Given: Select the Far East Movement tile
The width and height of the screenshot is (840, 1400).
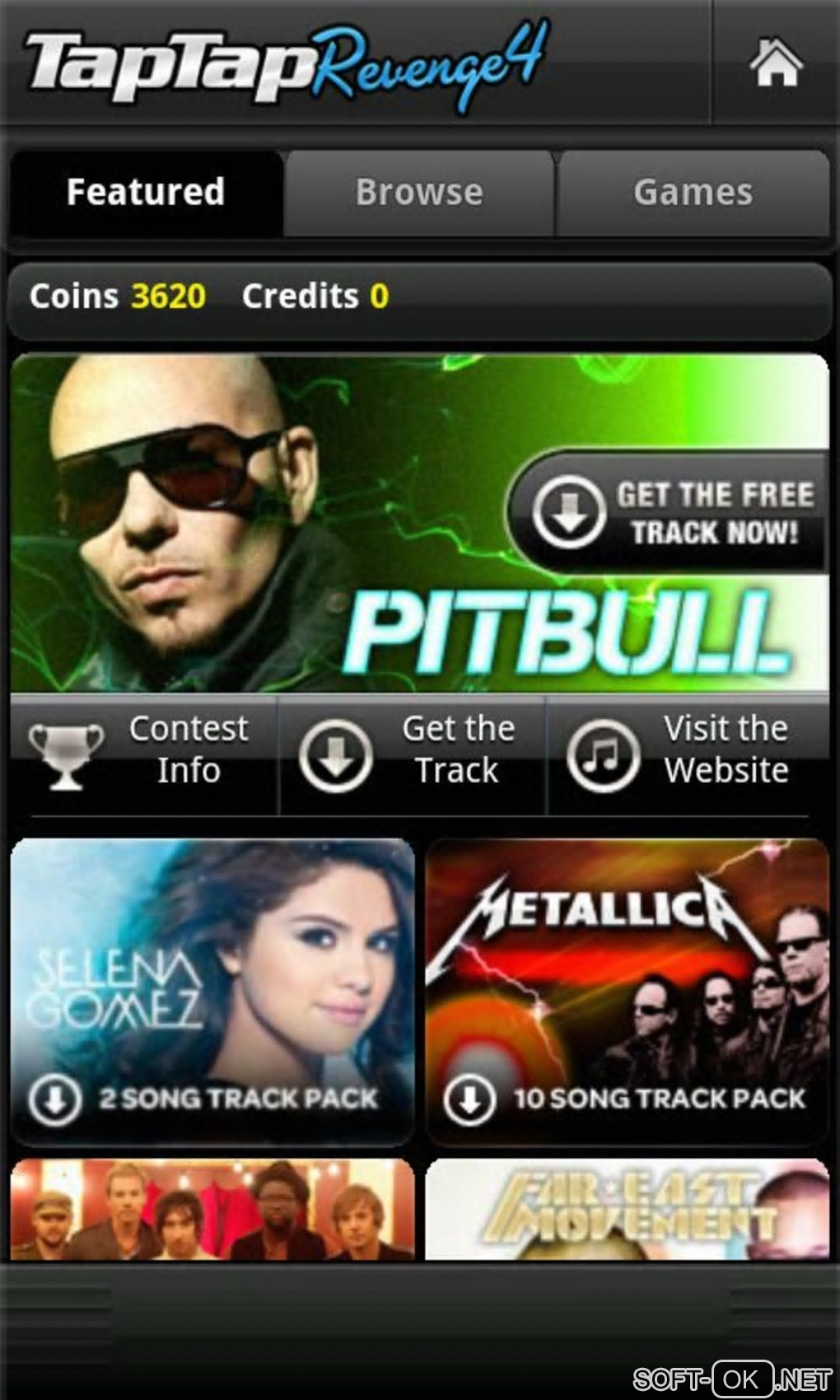Looking at the screenshot, I should [x=627, y=1210].
